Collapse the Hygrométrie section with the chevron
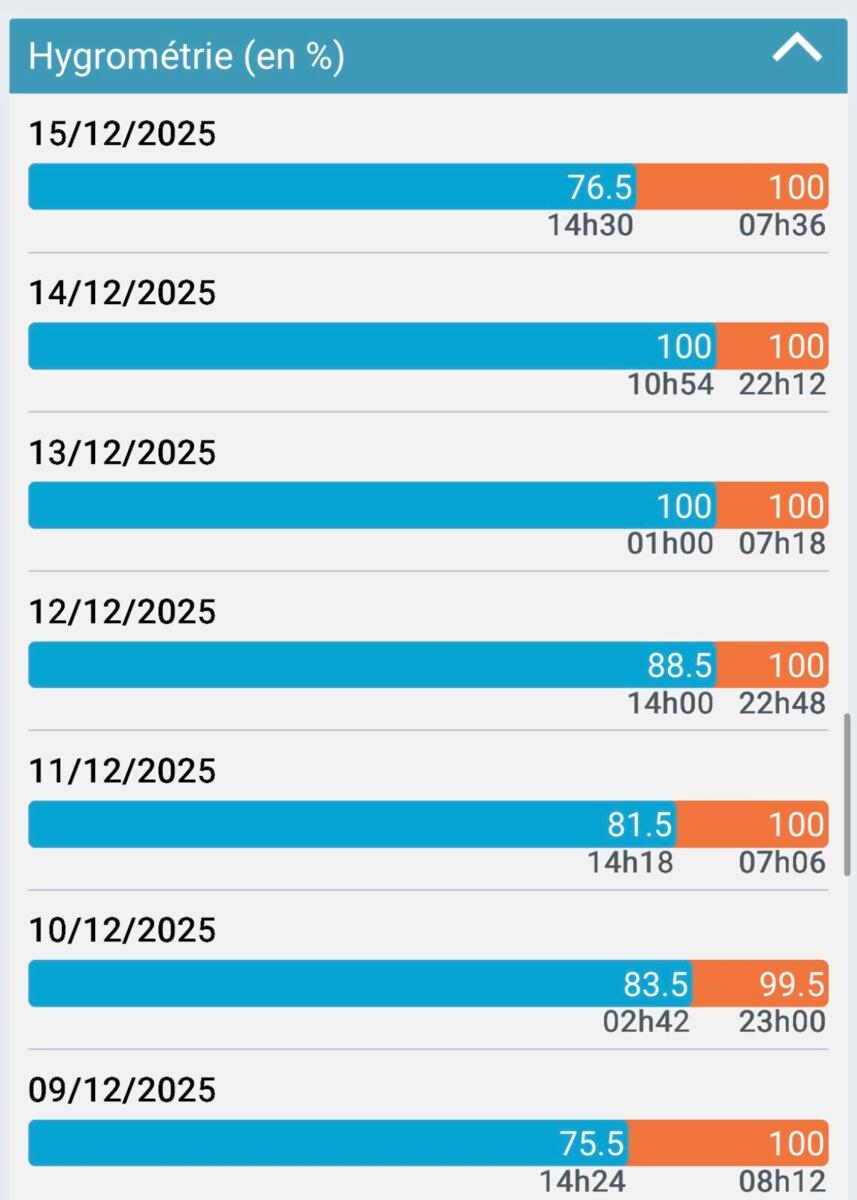Image resolution: width=857 pixels, height=1200 pixels. 797,49
